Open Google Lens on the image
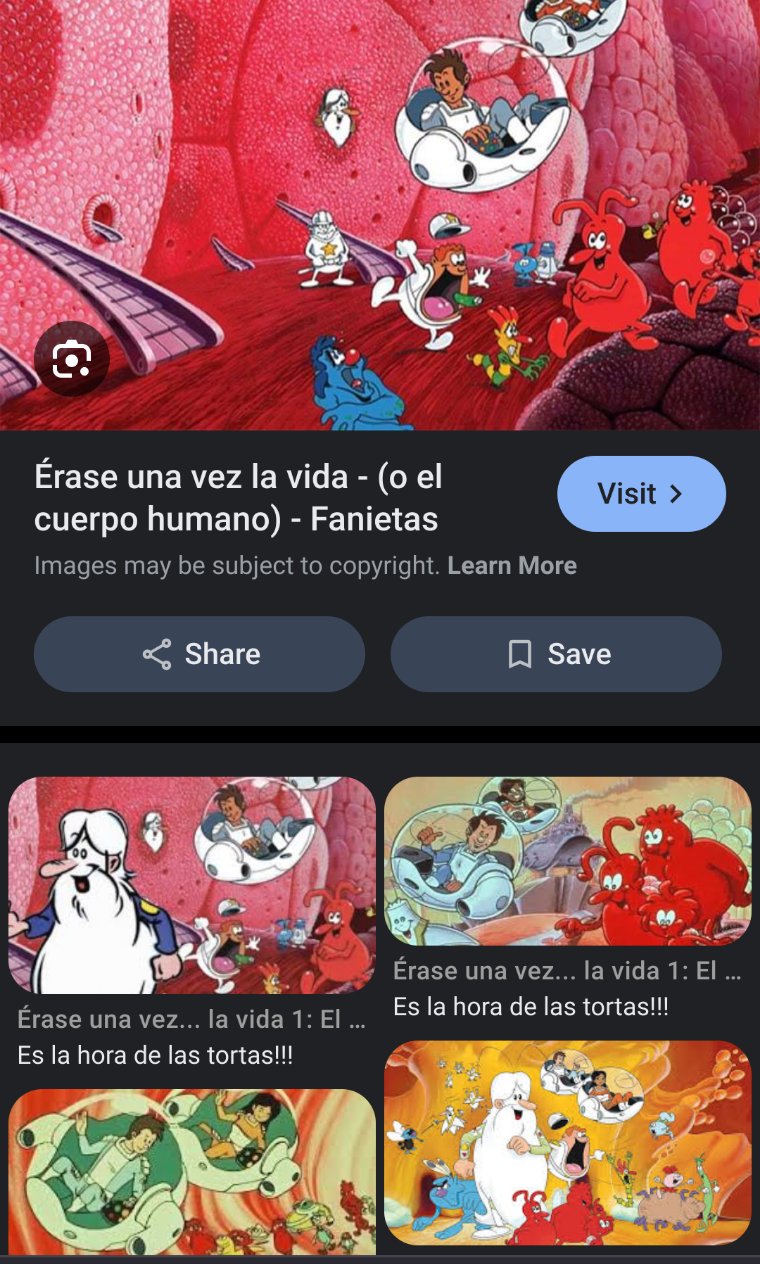 click(72, 359)
